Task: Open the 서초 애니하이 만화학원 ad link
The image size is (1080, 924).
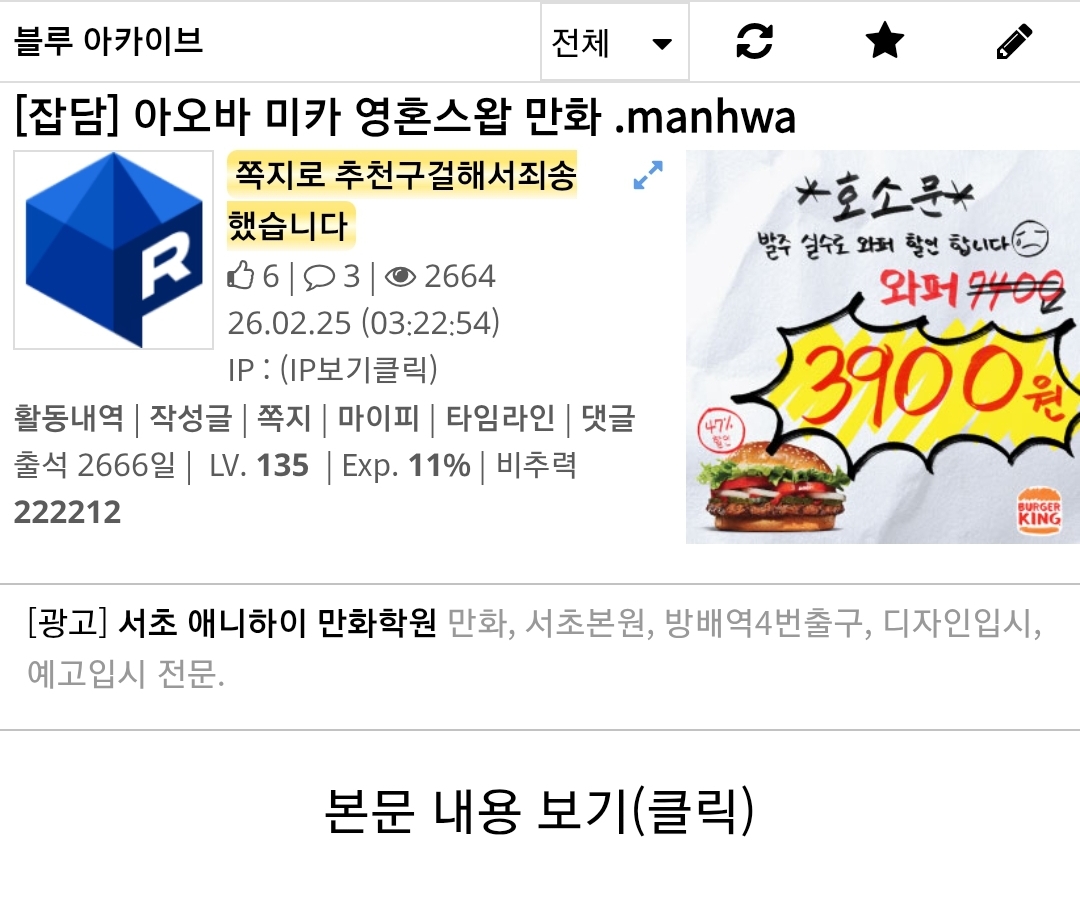Action: pyautogui.click(x=277, y=624)
